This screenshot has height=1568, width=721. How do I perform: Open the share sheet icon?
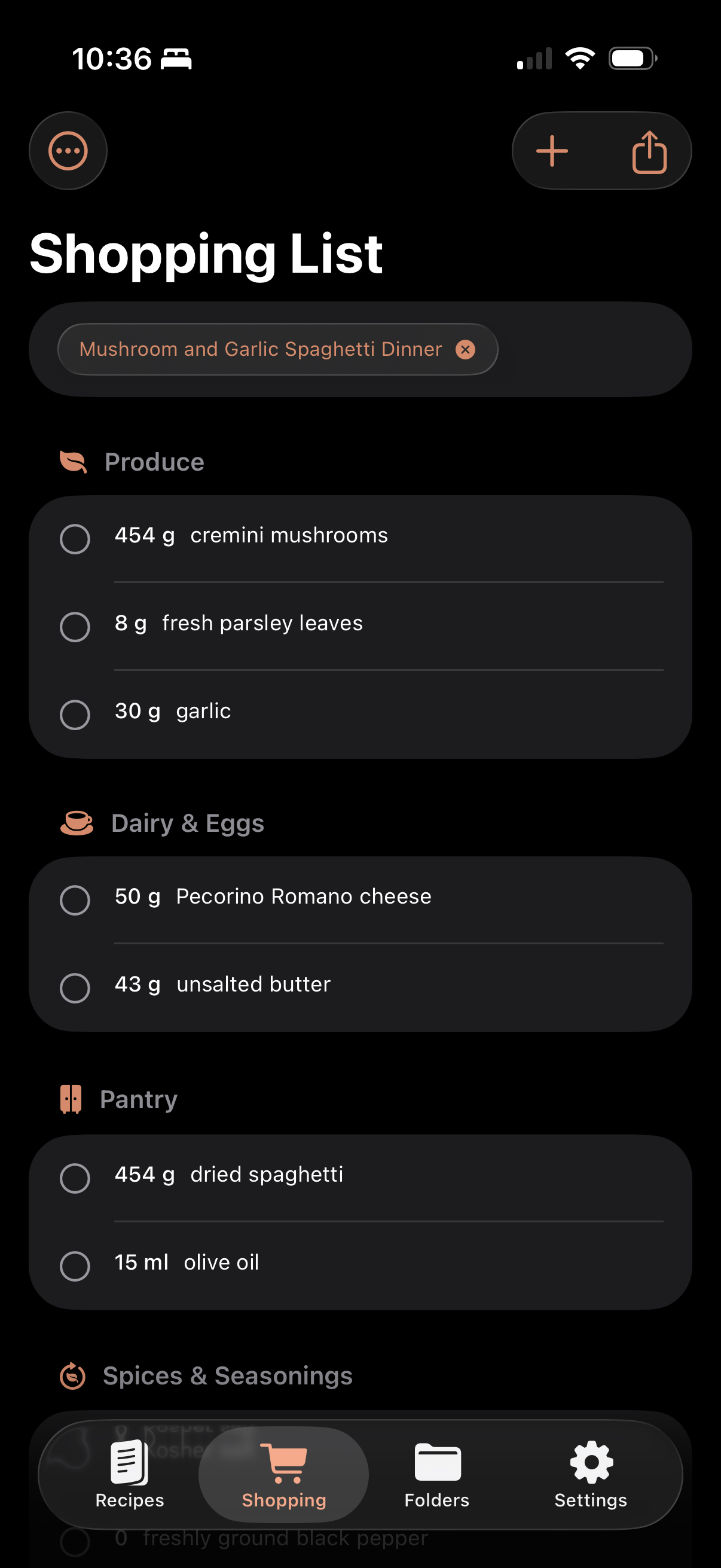(x=650, y=150)
